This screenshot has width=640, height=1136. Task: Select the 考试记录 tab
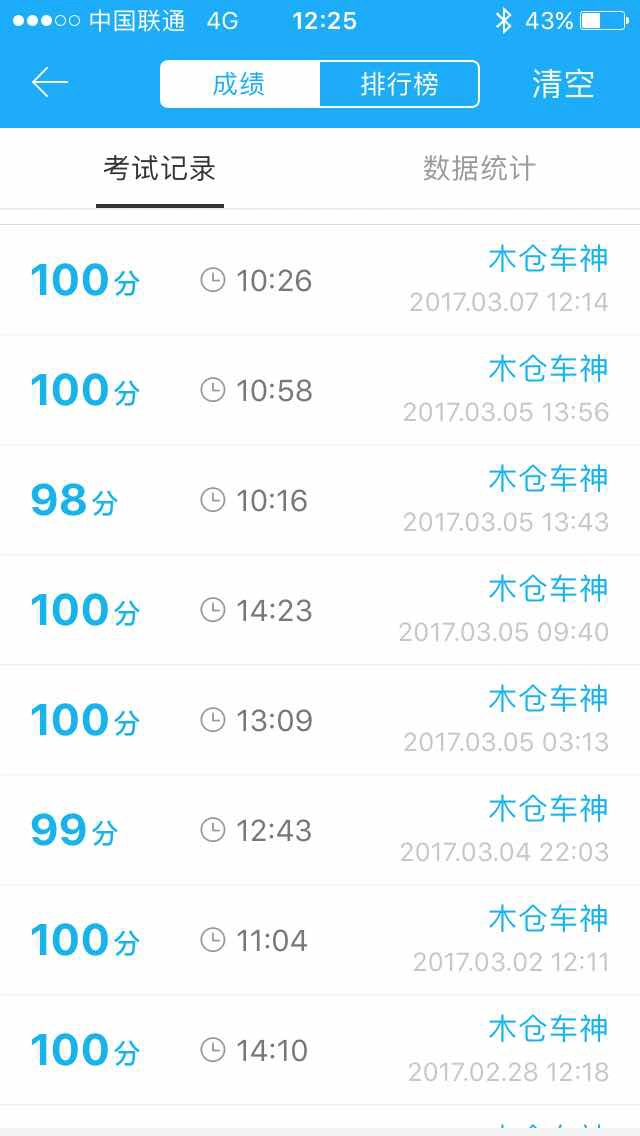[159, 169]
